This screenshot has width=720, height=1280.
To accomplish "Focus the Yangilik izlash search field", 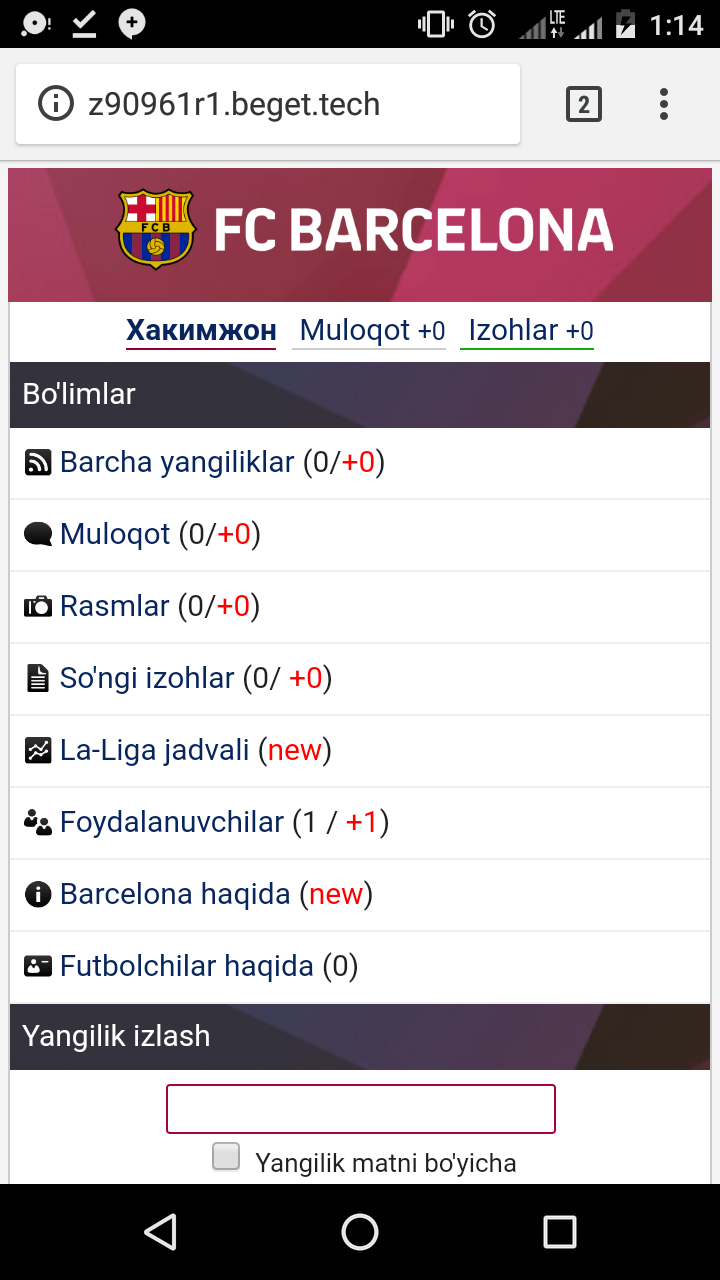I will 360,1109.
